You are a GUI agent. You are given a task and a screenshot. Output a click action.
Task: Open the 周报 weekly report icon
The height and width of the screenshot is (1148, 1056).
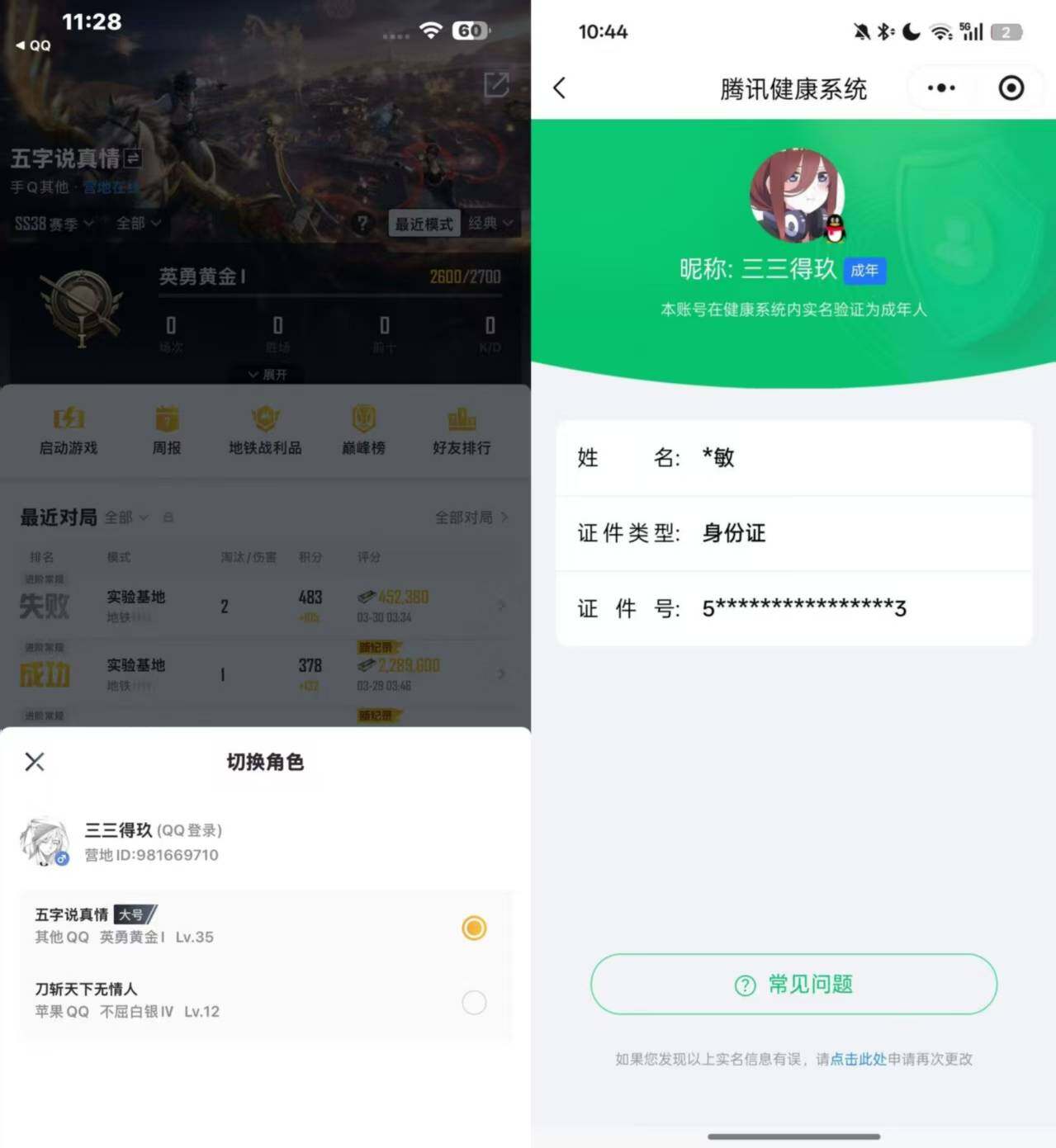167,430
